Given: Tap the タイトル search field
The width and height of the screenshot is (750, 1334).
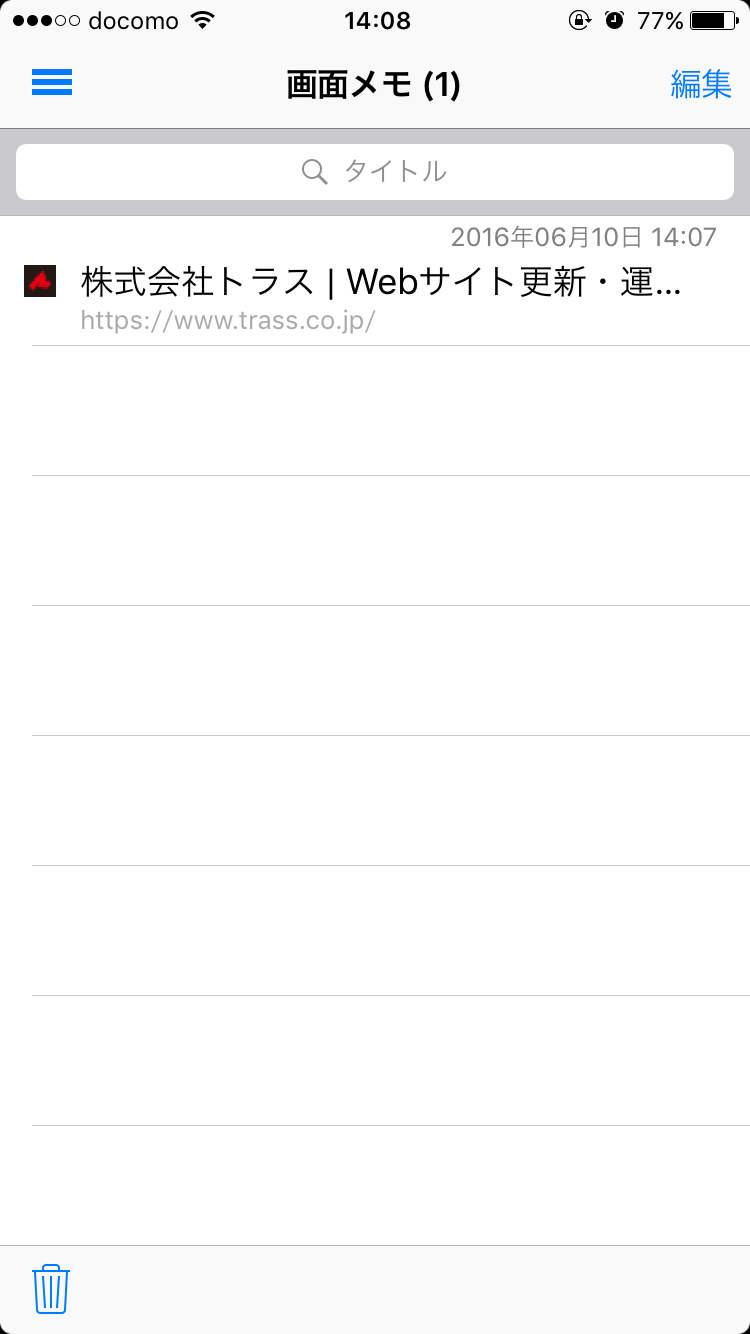Looking at the screenshot, I should coord(375,172).
